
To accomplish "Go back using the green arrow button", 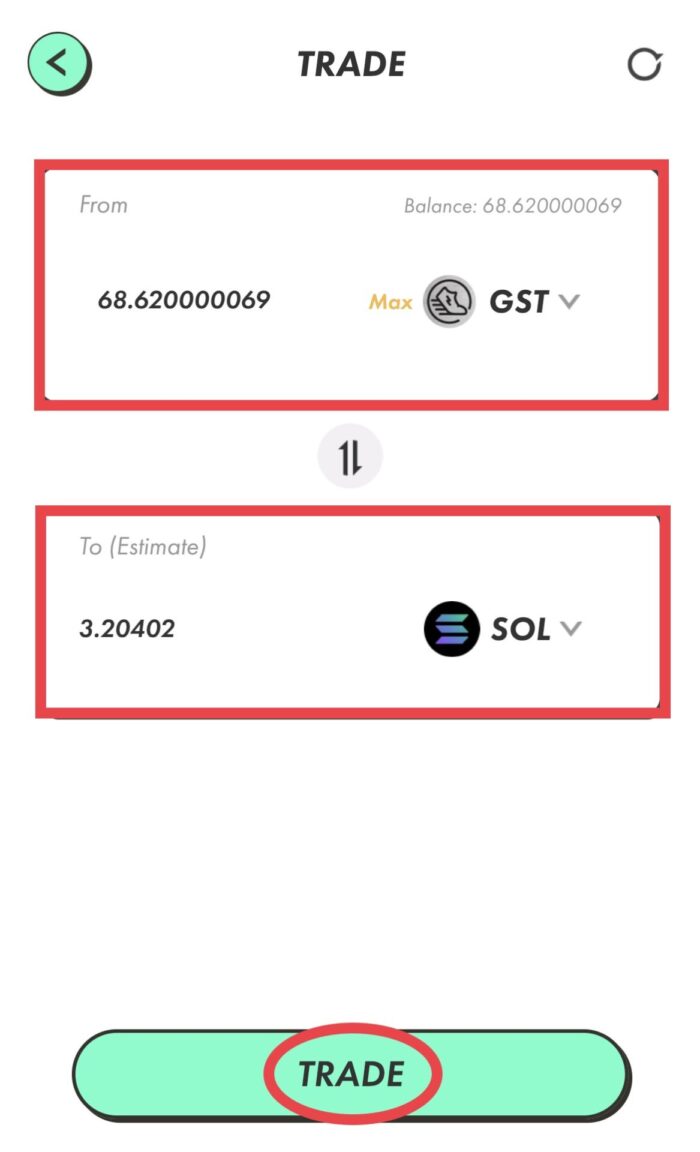I will [59, 63].
